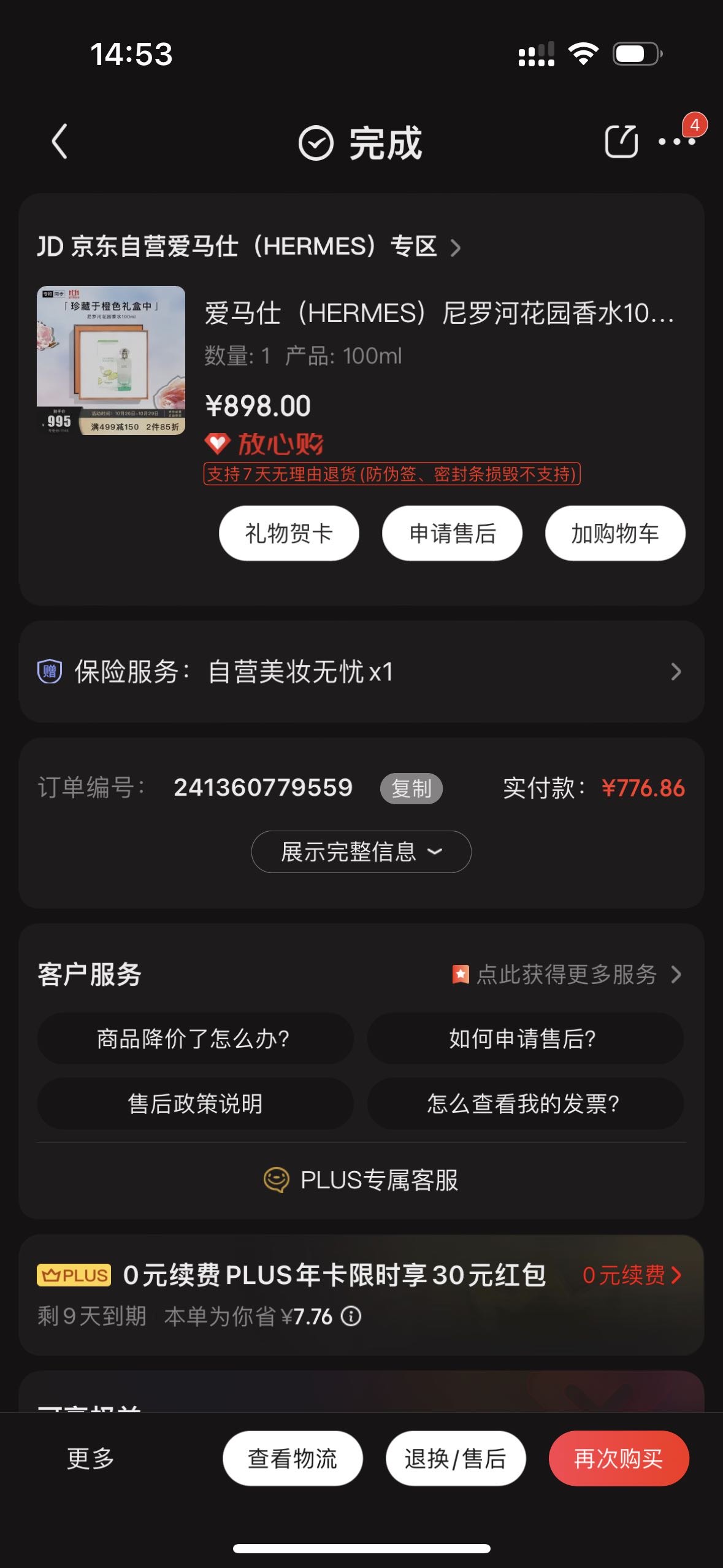Tap 更多 in the bottom bar
The height and width of the screenshot is (1568, 723).
point(90,1458)
